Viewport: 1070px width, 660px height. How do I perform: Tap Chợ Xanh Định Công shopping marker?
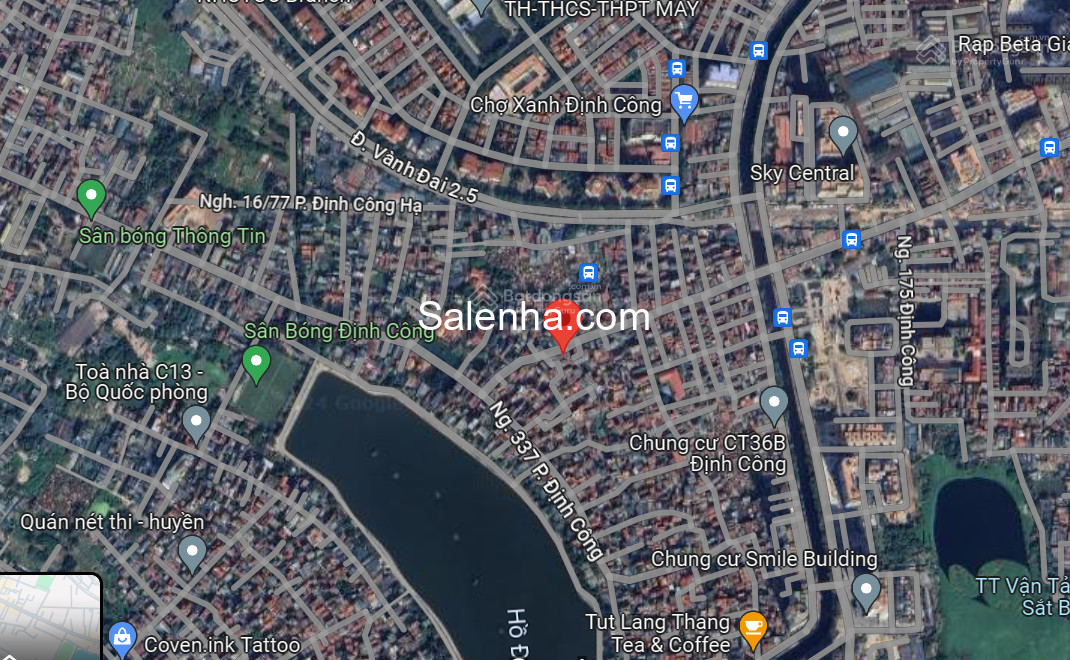coord(684,101)
